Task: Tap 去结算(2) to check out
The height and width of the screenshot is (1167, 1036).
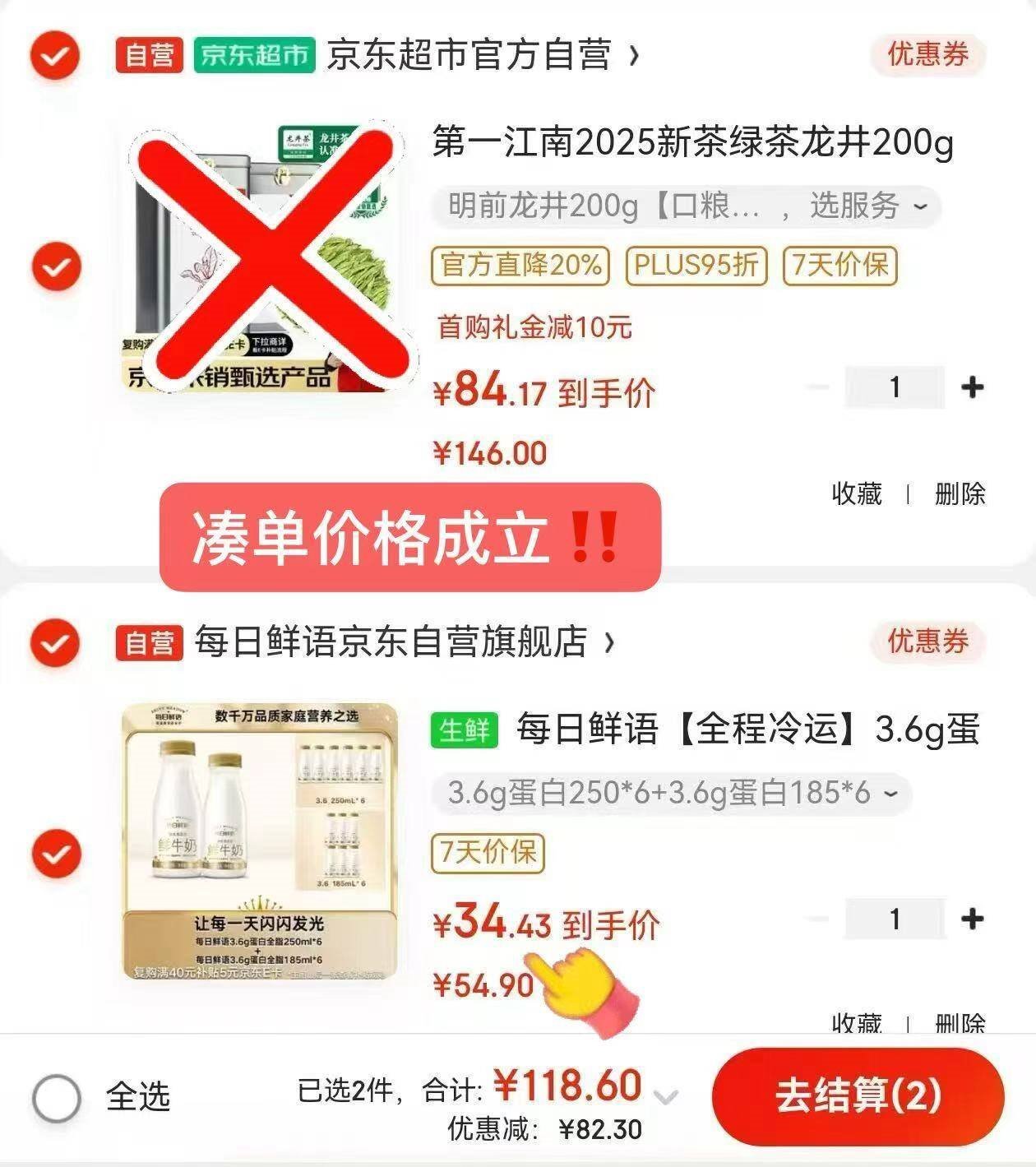Action: (858, 1096)
